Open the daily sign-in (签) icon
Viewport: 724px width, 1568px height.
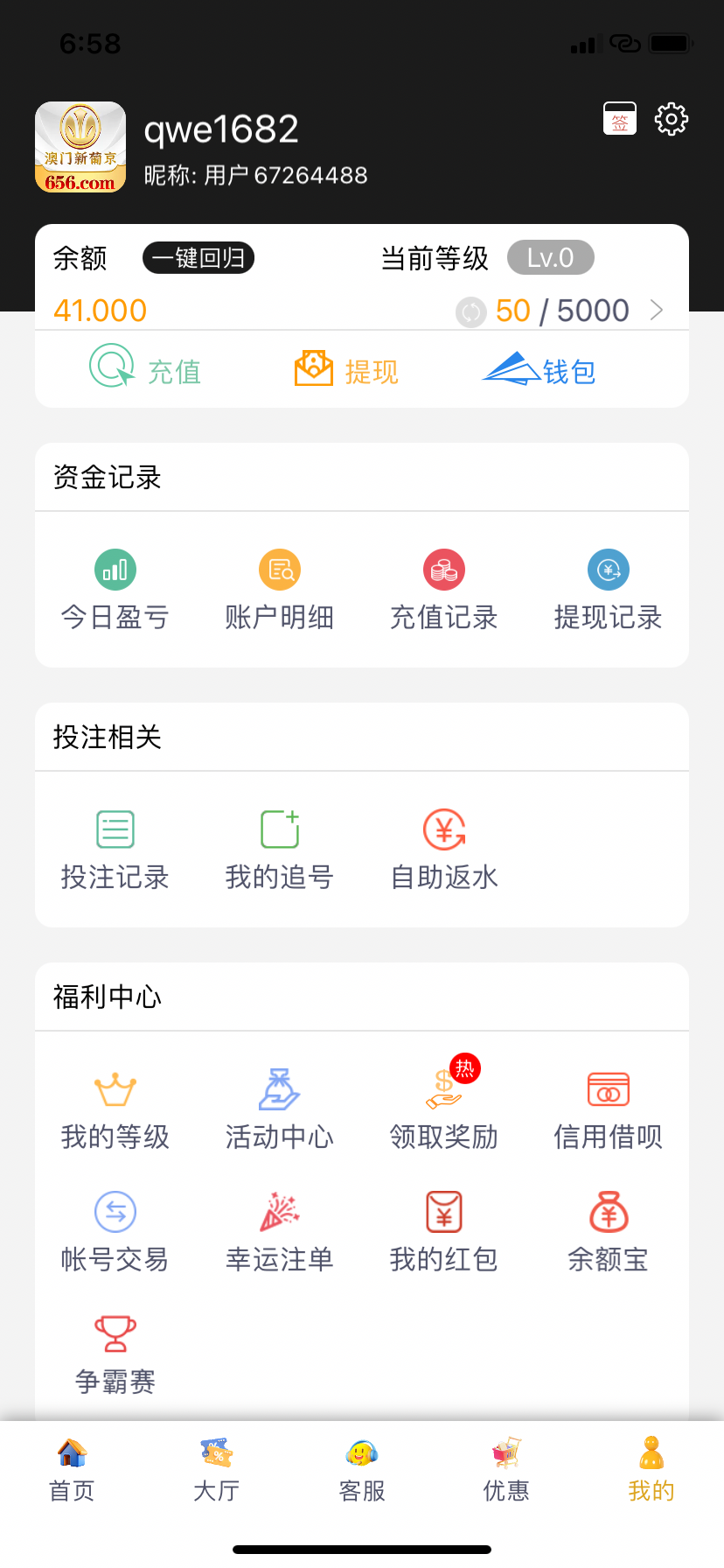click(620, 119)
